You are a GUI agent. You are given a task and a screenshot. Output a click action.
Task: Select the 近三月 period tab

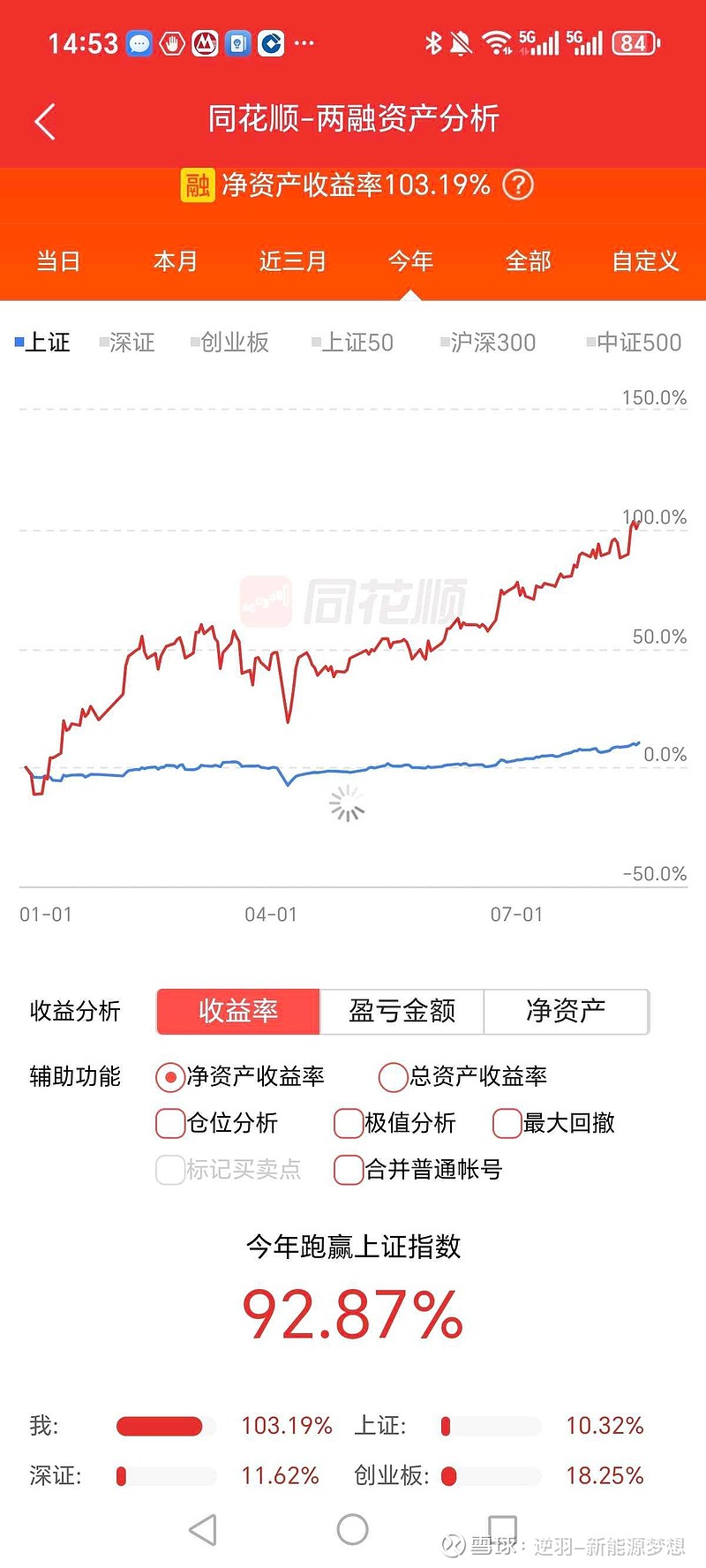click(x=293, y=261)
